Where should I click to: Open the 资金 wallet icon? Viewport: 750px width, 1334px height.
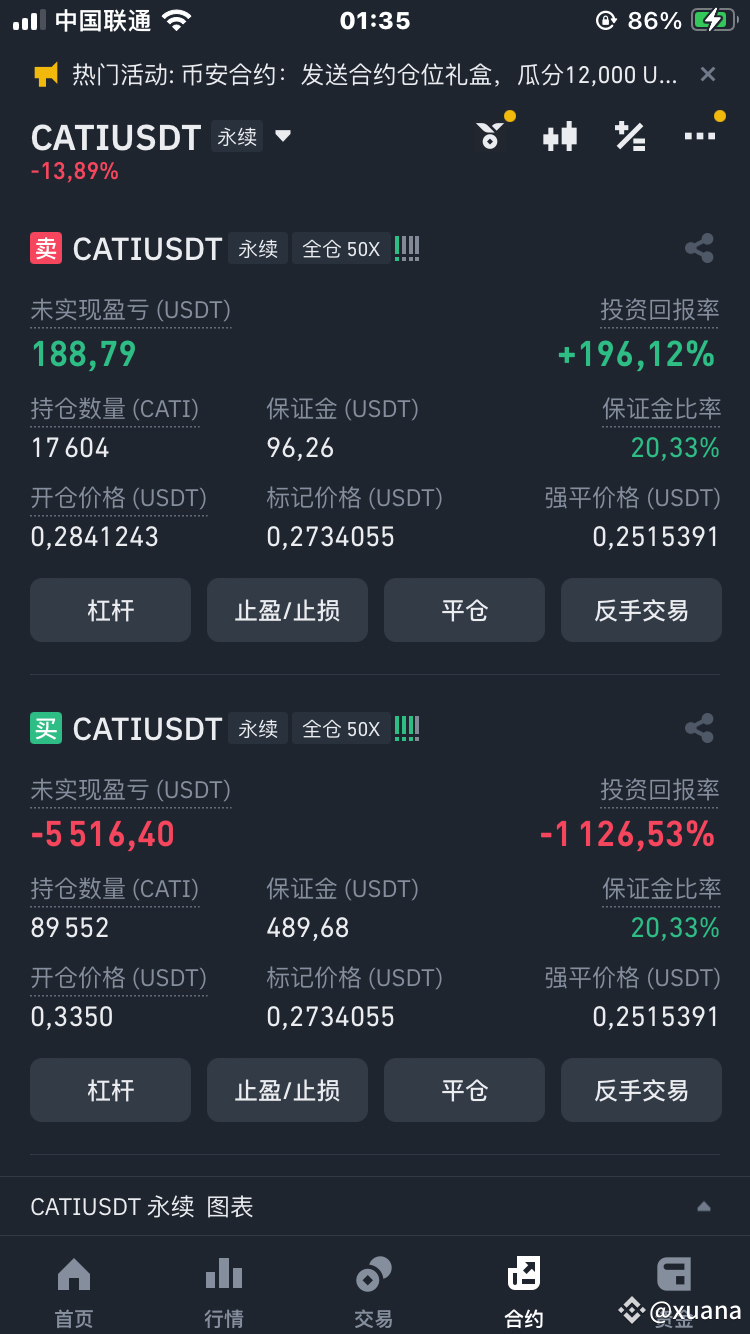(x=674, y=1285)
